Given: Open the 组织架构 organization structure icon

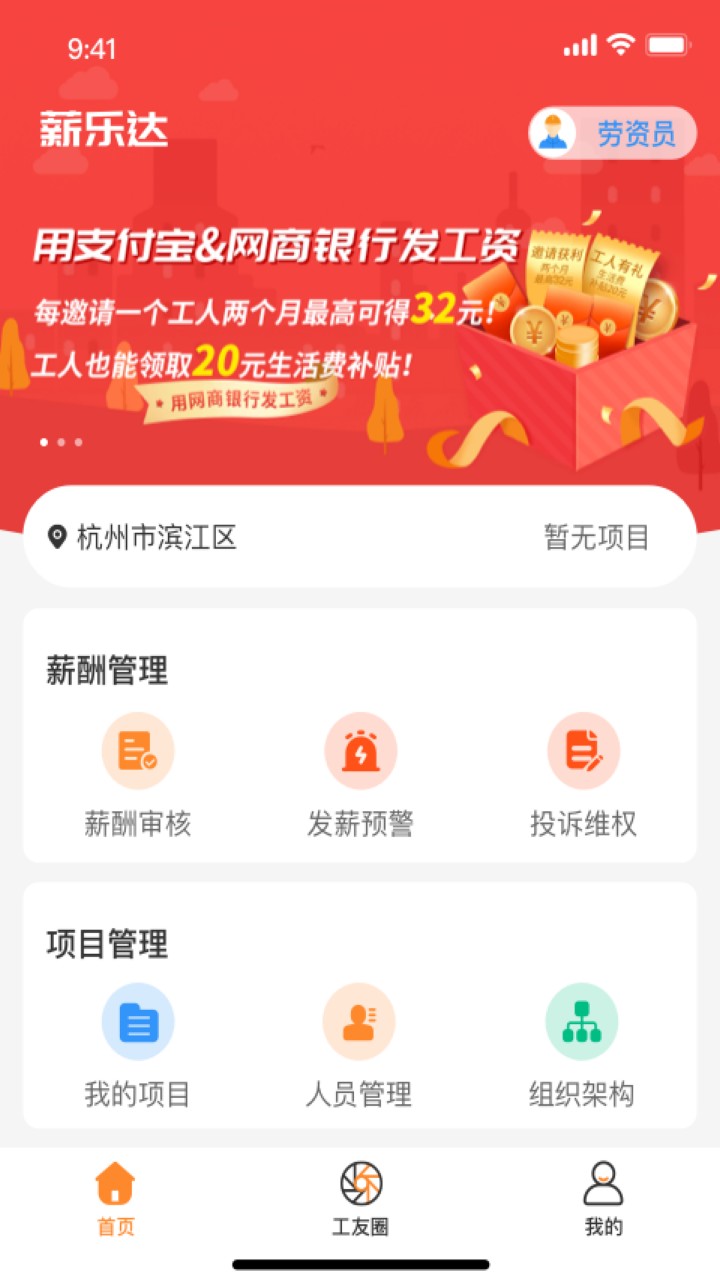Looking at the screenshot, I should 584,1020.
